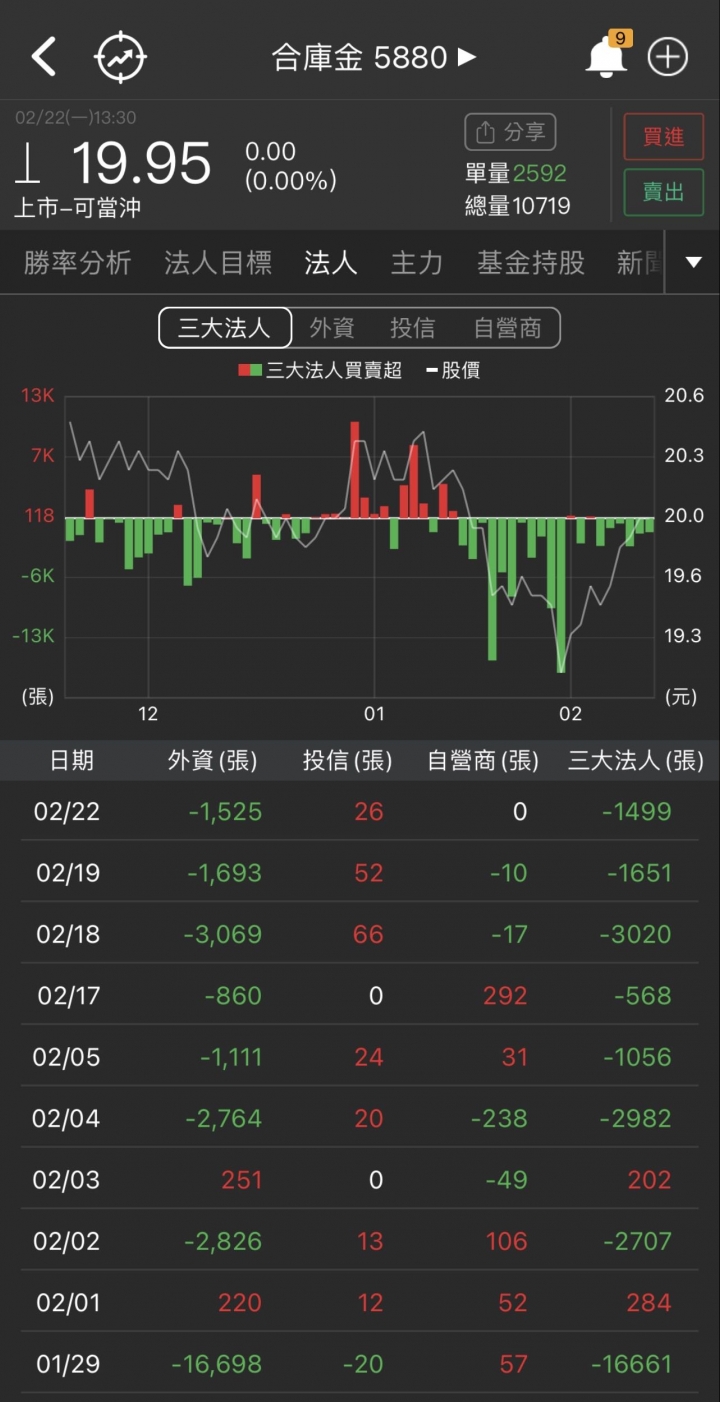
Task: Expand the tab list dropdown arrow
Action: (x=694, y=263)
